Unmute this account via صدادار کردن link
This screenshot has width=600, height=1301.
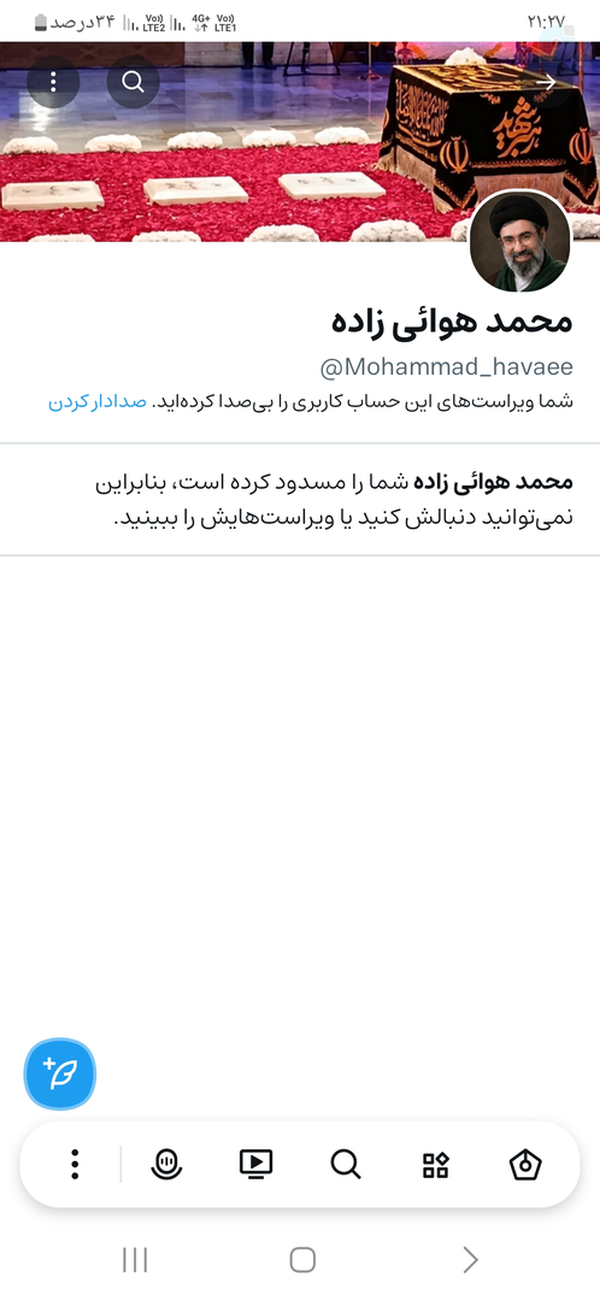[97, 401]
